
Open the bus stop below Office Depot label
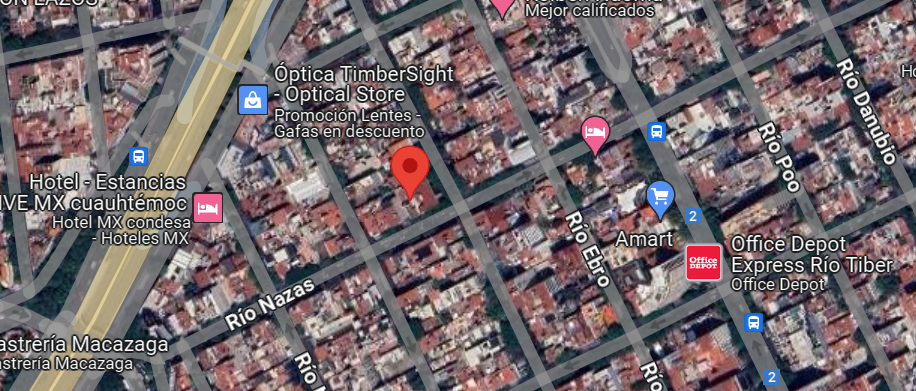[754, 322]
